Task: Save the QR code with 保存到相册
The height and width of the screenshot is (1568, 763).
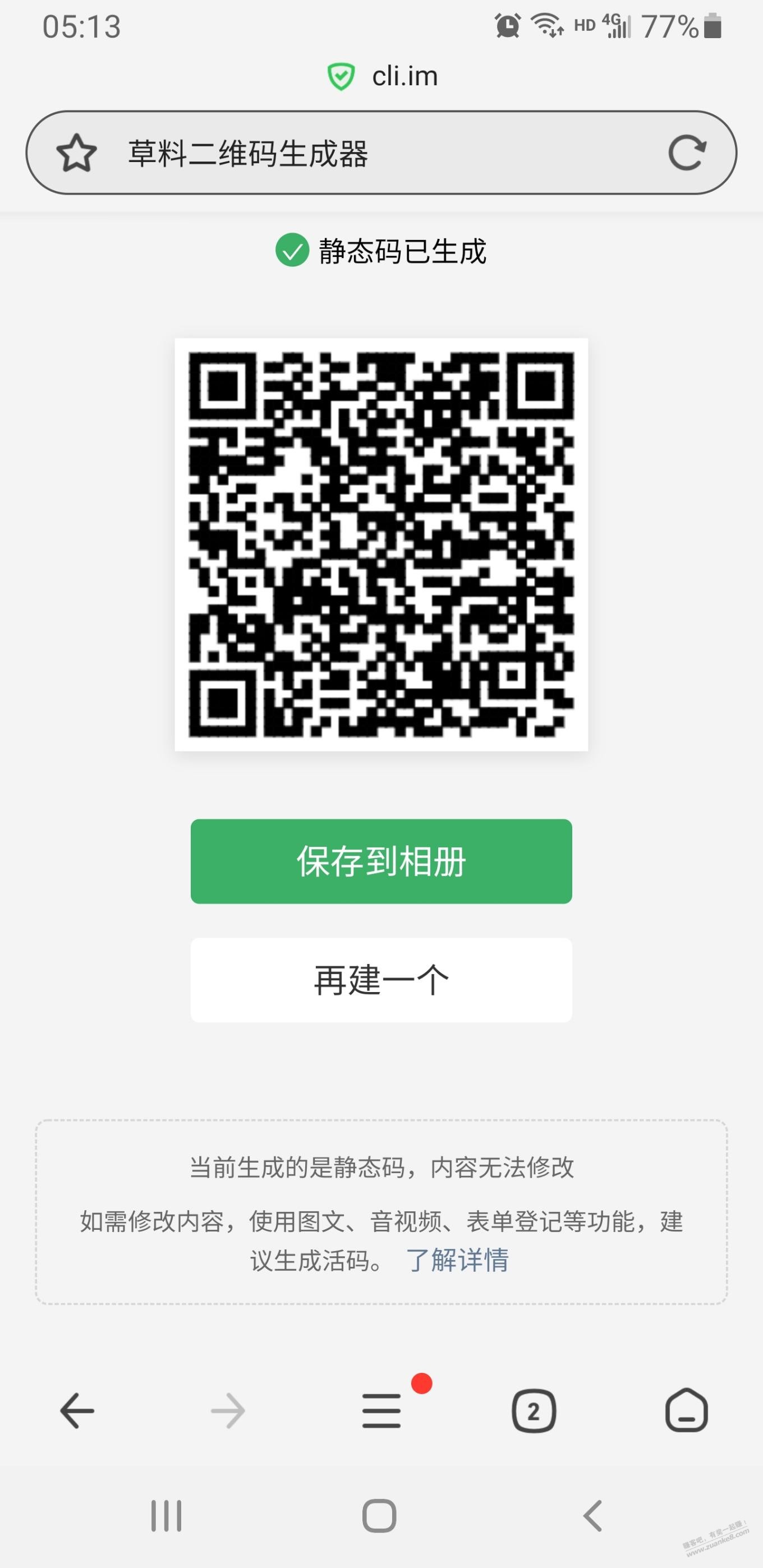Action: (381, 861)
